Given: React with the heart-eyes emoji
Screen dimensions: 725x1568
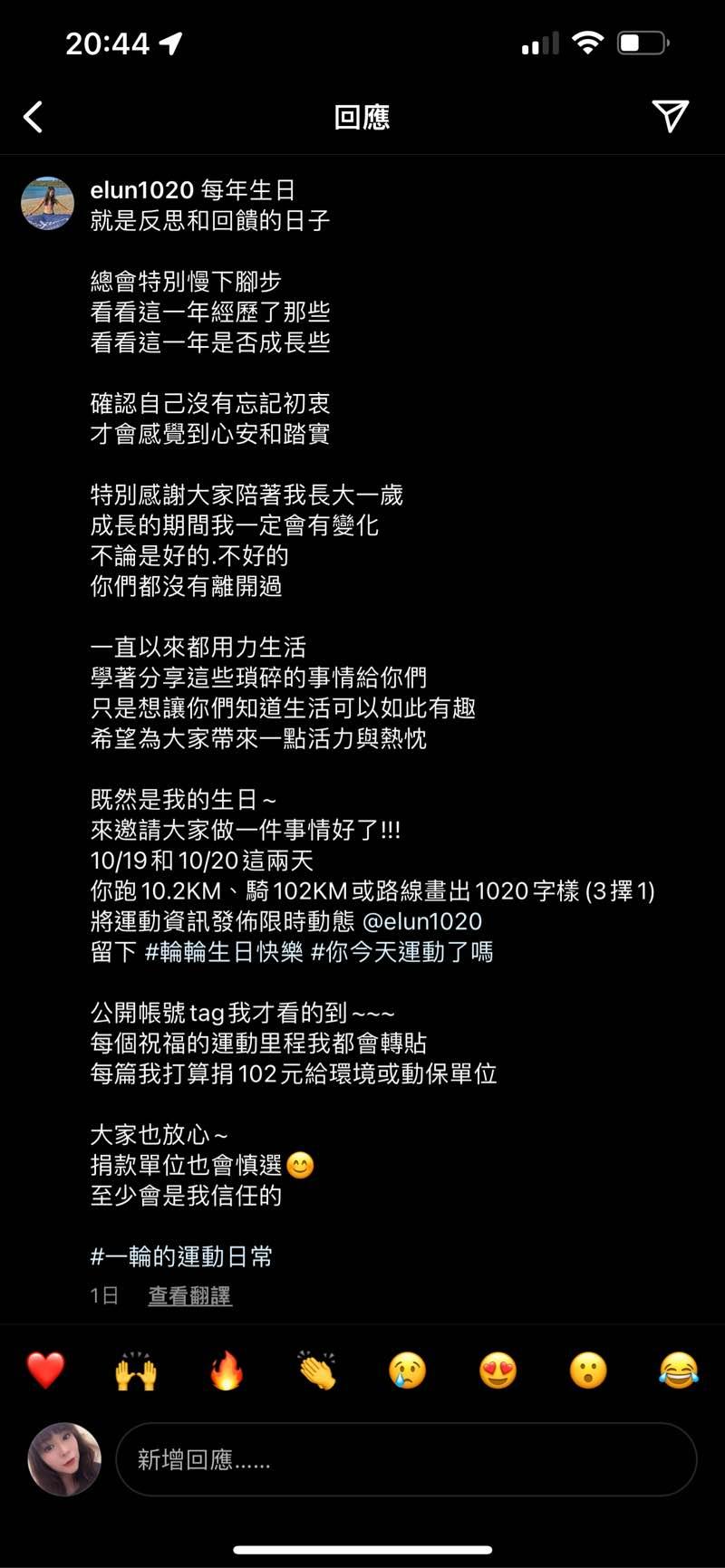Looking at the screenshot, I should 498,1371.
